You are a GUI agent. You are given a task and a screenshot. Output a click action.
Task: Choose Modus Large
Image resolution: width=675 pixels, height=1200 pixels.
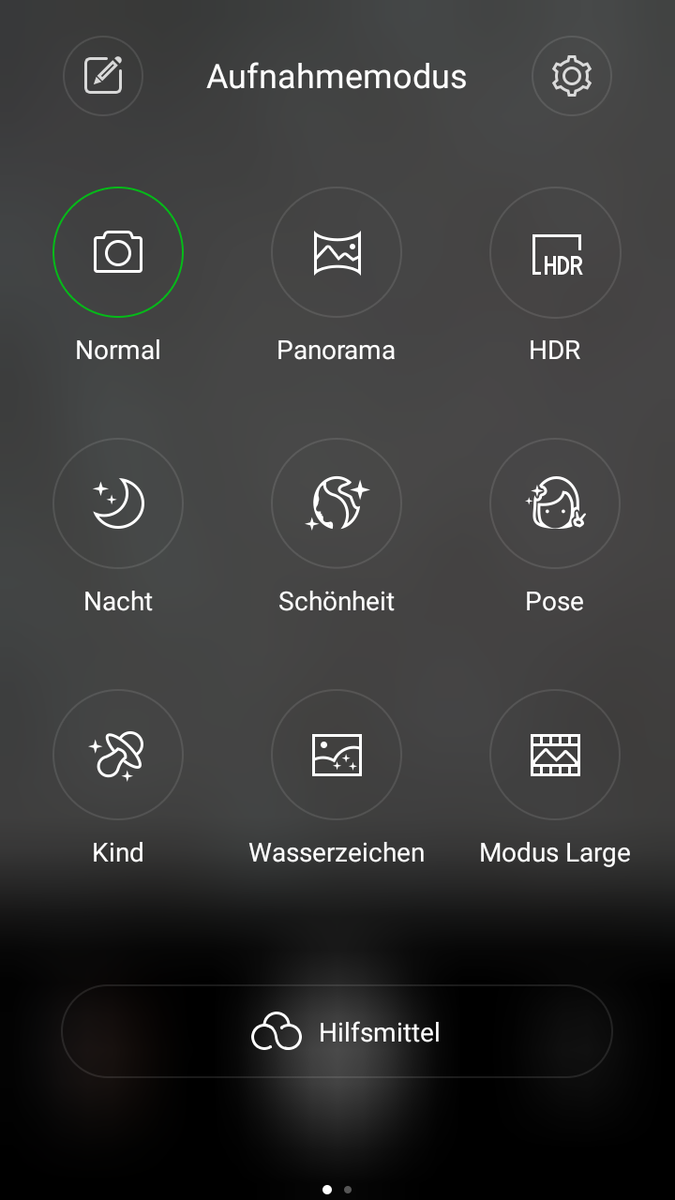point(555,754)
